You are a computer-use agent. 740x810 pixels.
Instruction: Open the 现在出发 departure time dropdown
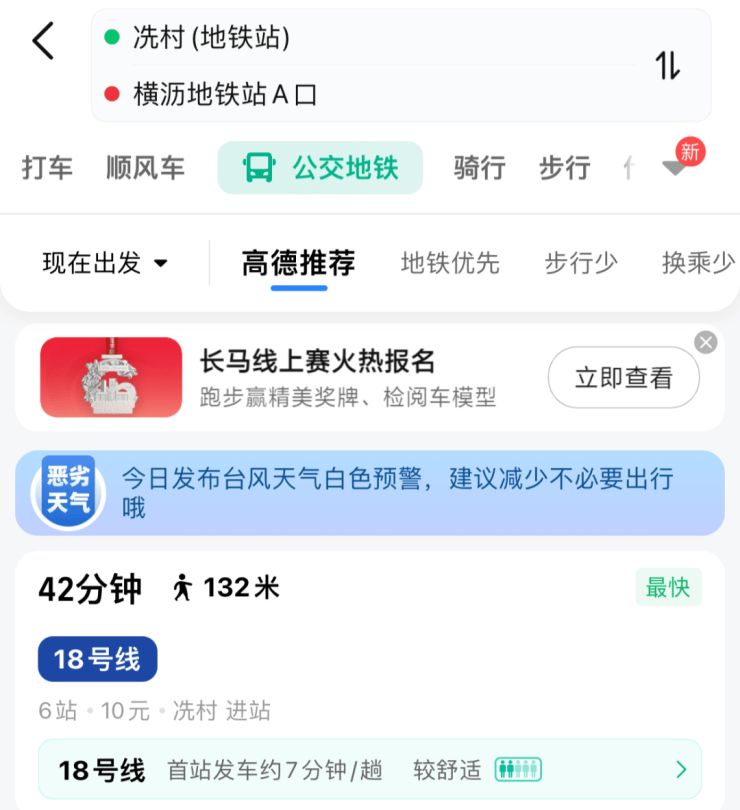104,264
